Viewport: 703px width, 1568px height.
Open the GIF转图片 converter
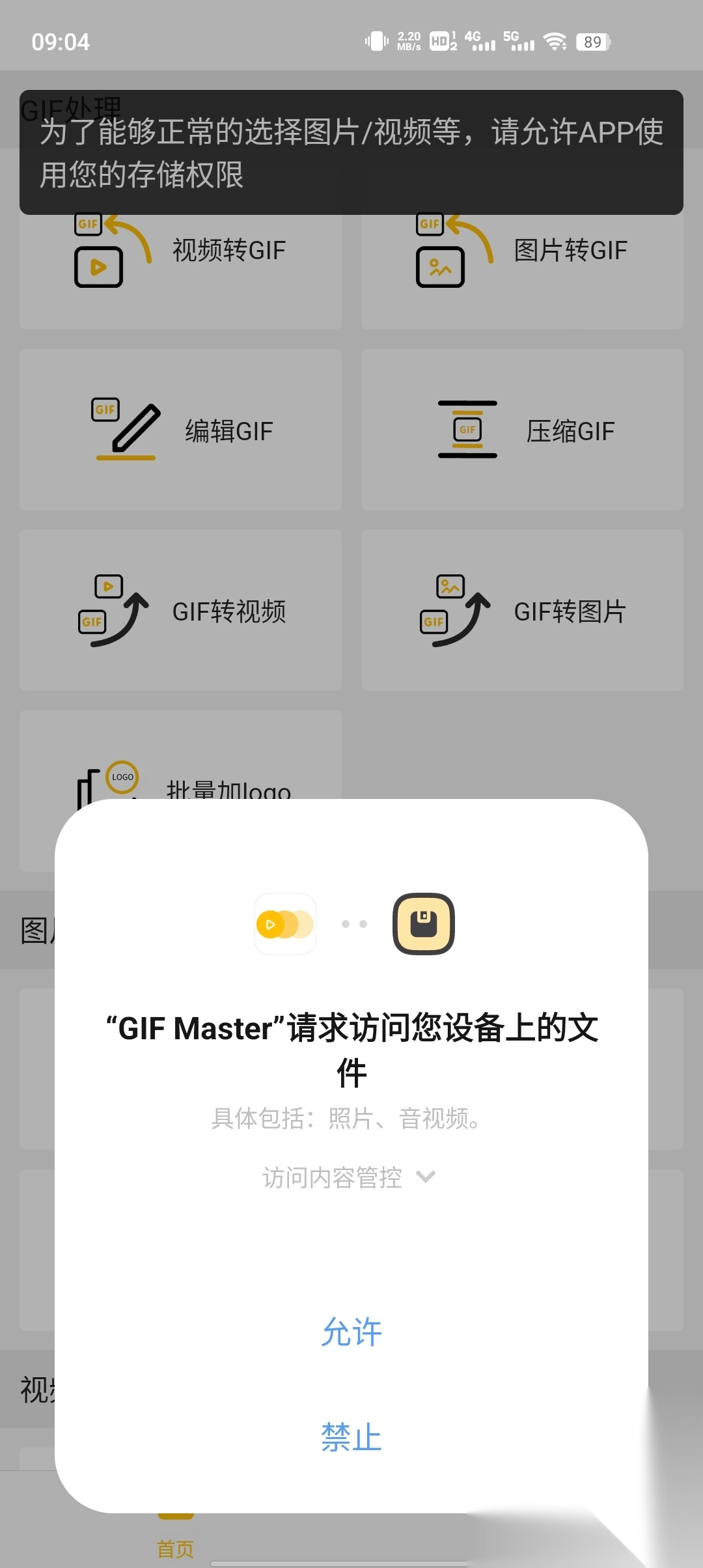(521, 611)
